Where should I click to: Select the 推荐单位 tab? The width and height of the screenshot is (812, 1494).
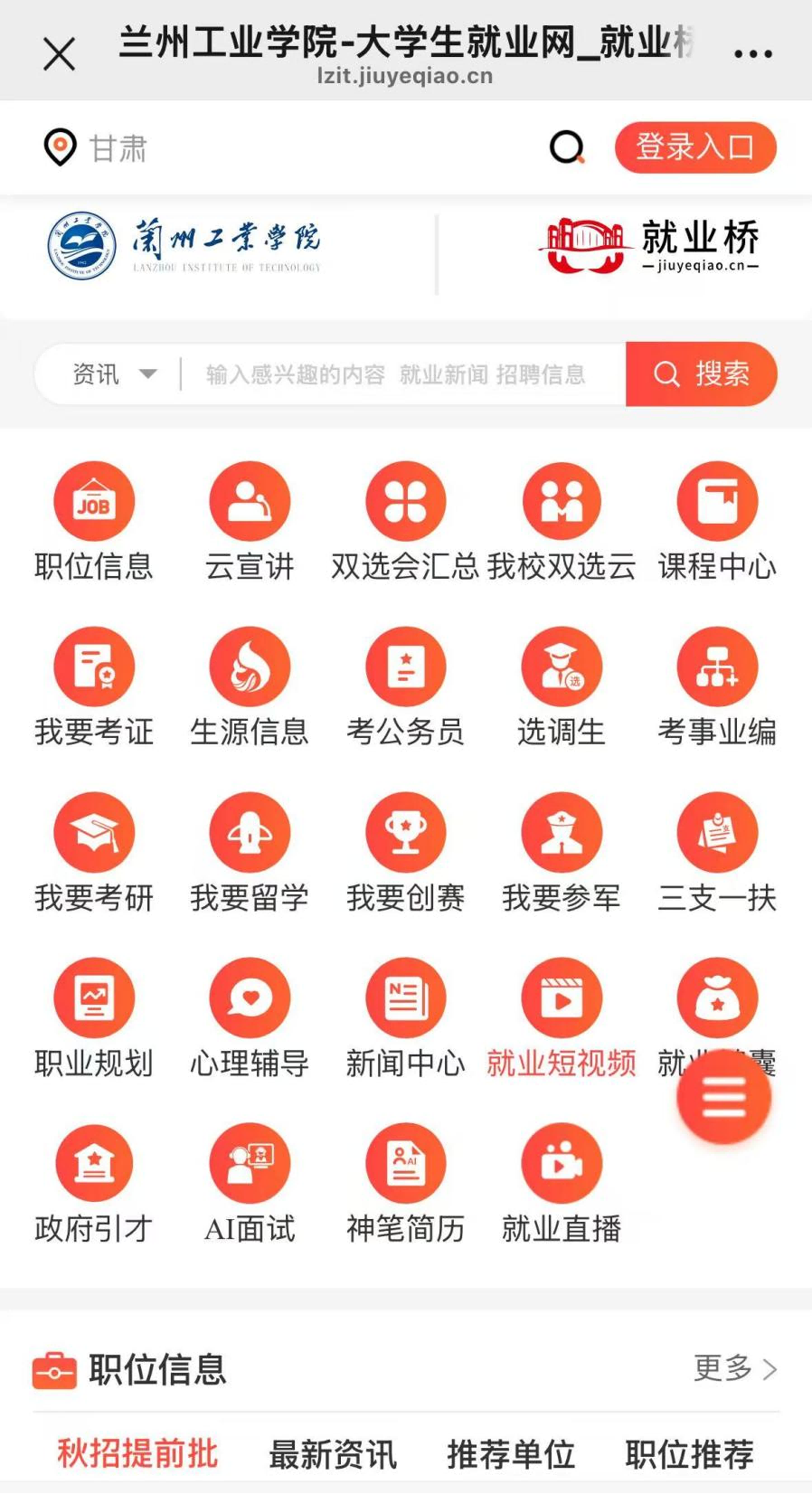(511, 1453)
